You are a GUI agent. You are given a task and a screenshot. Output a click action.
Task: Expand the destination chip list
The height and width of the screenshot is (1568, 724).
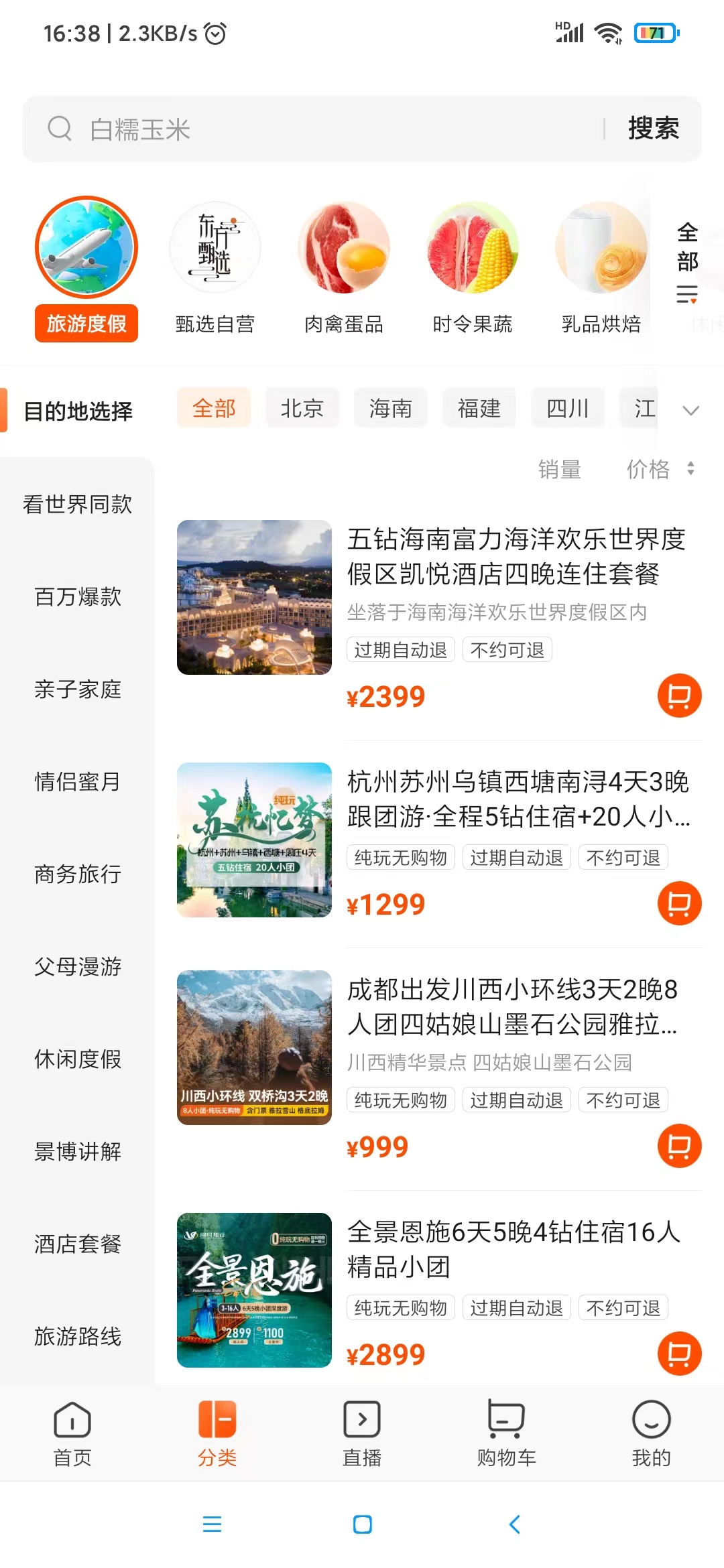pyautogui.click(x=690, y=410)
